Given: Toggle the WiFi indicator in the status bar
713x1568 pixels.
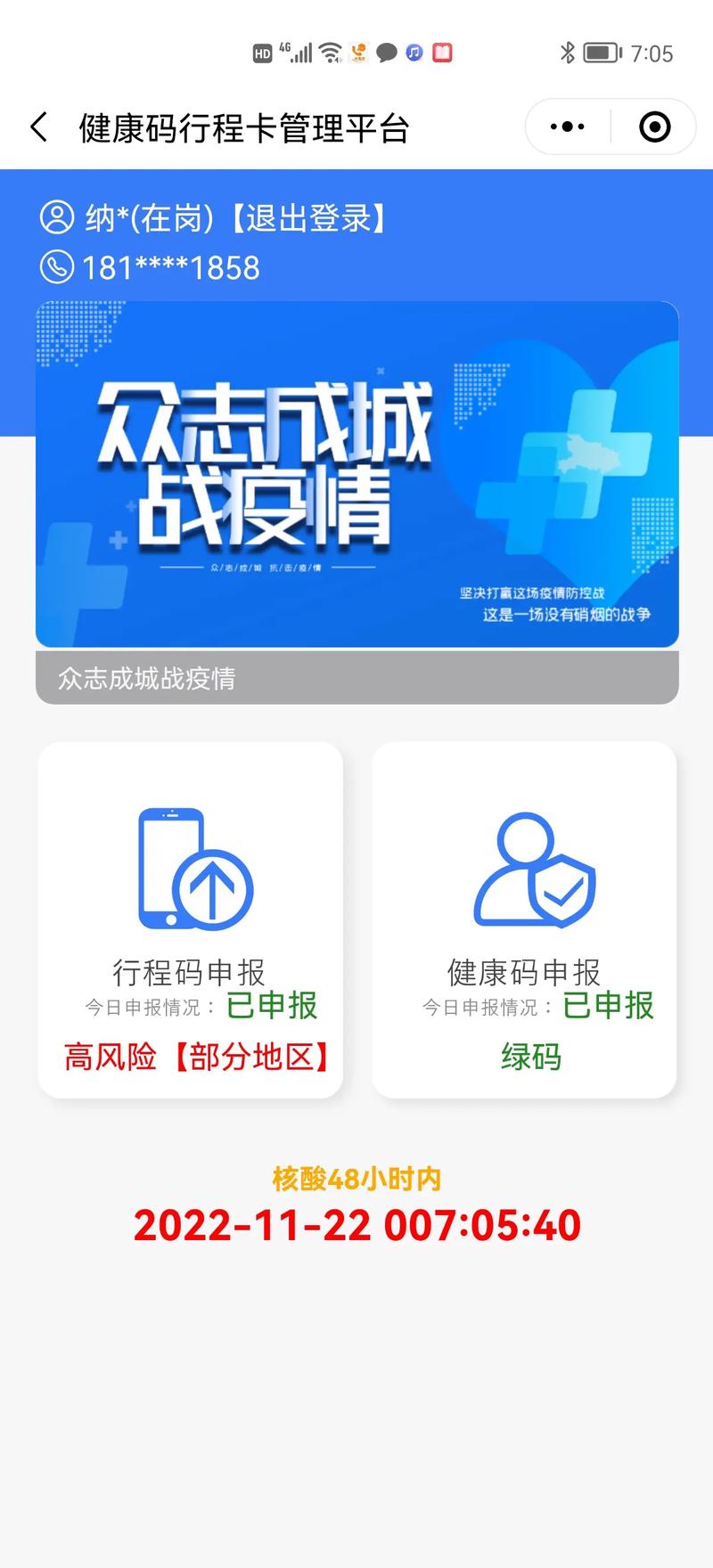Looking at the screenshot, I should 330,53.
